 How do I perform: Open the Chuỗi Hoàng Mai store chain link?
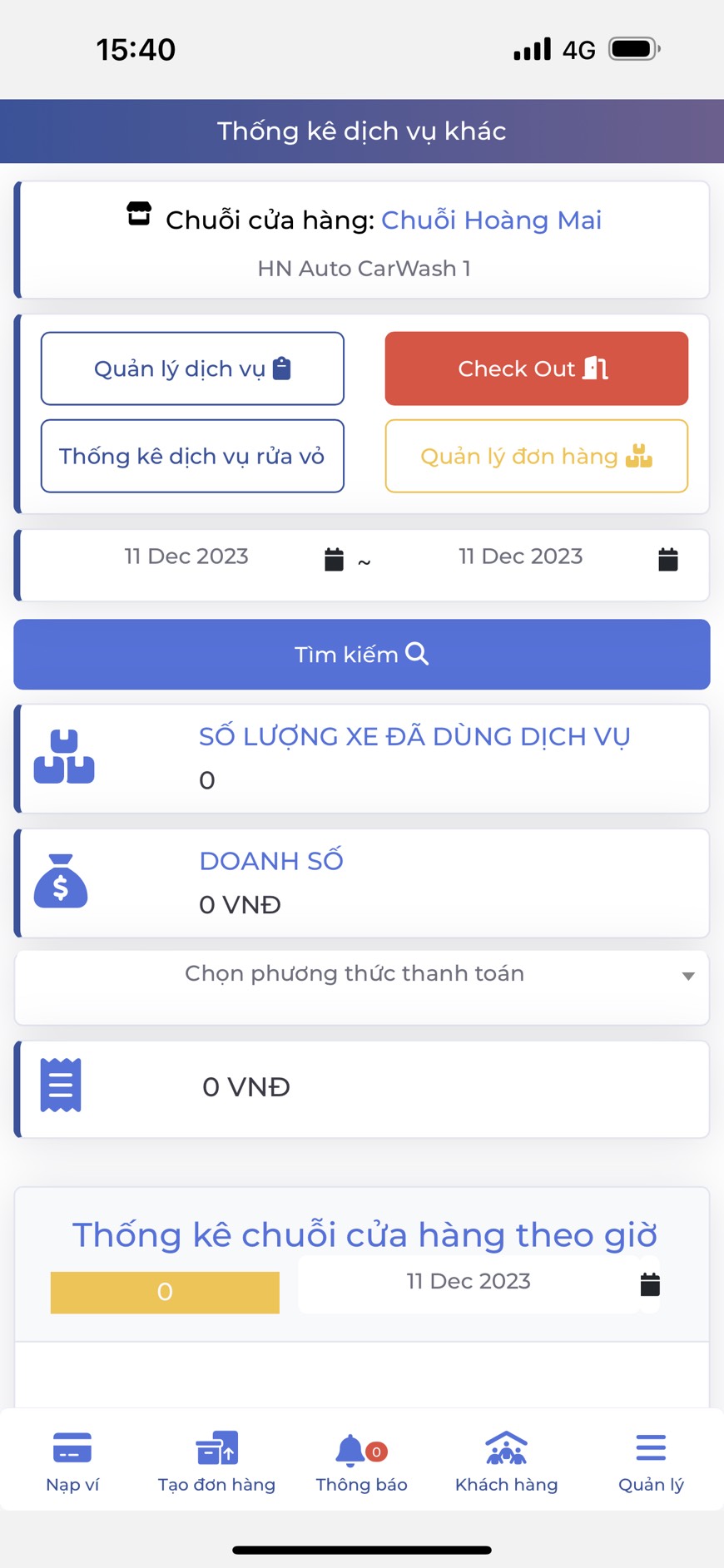(491, 220)
